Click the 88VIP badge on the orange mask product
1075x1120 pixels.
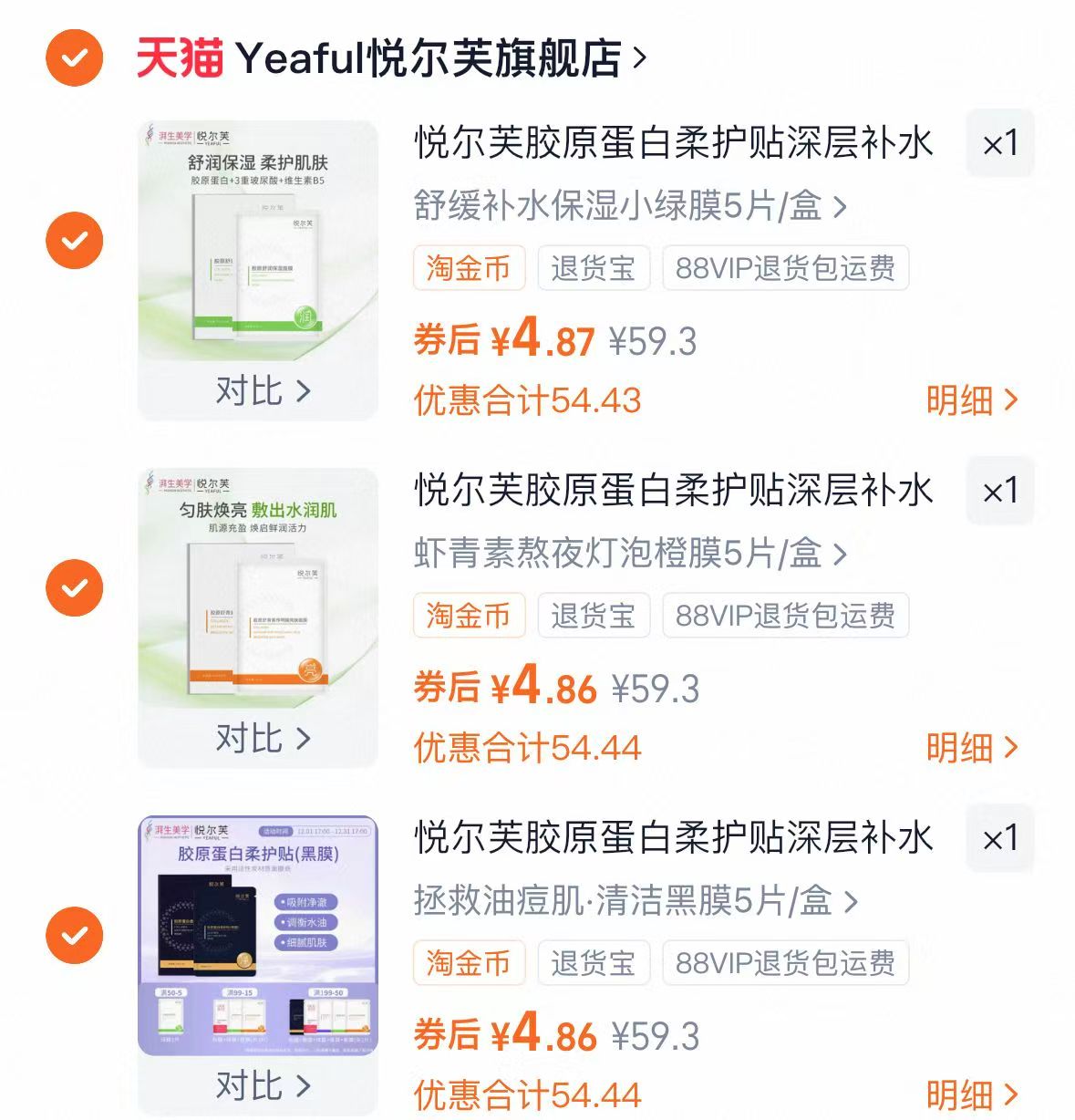pyautogui.click(x=785, y=616)
